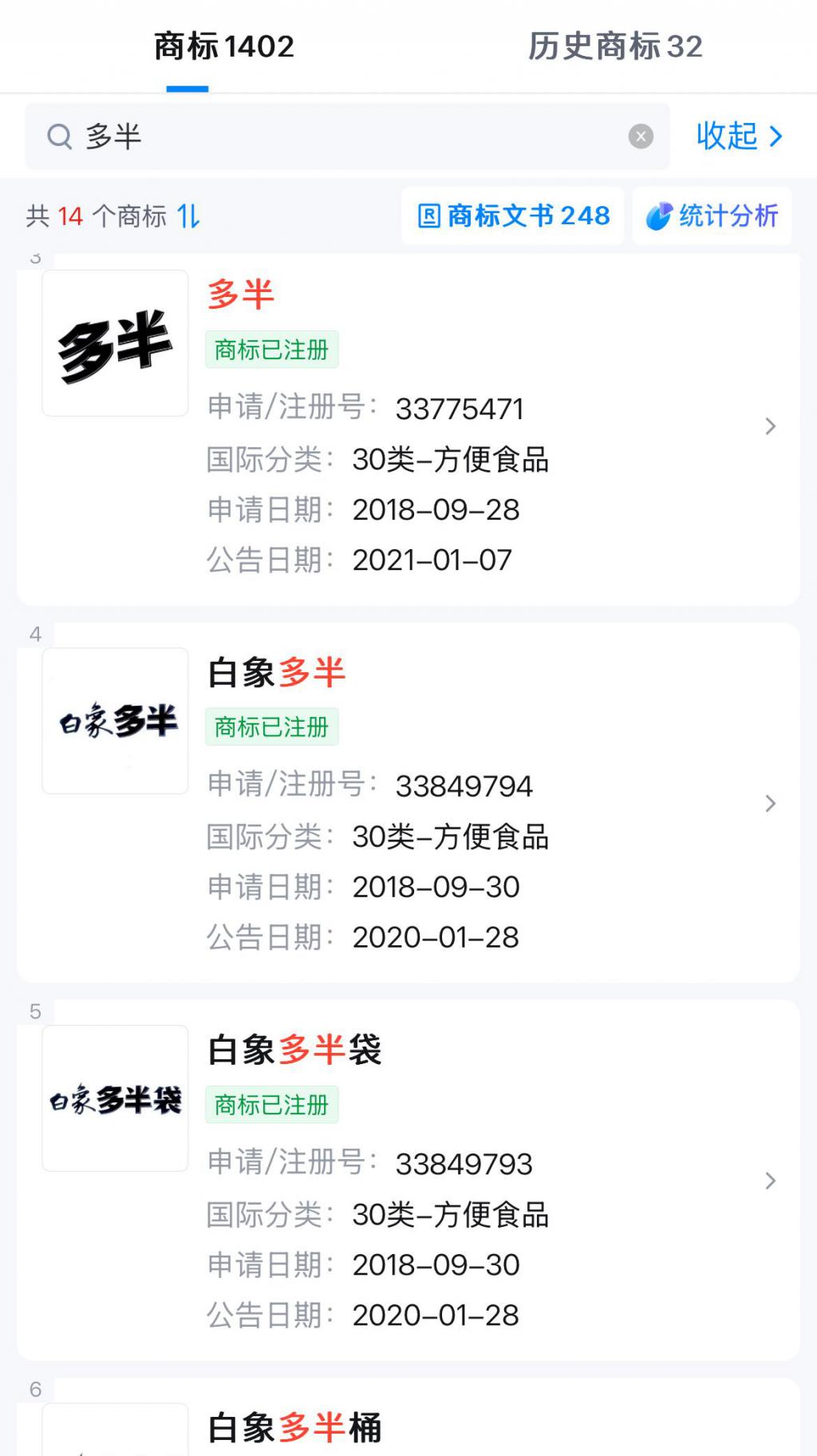Clear the search text 多半
The height and width of the screenshot is (1456, 817).
(641, 136)
